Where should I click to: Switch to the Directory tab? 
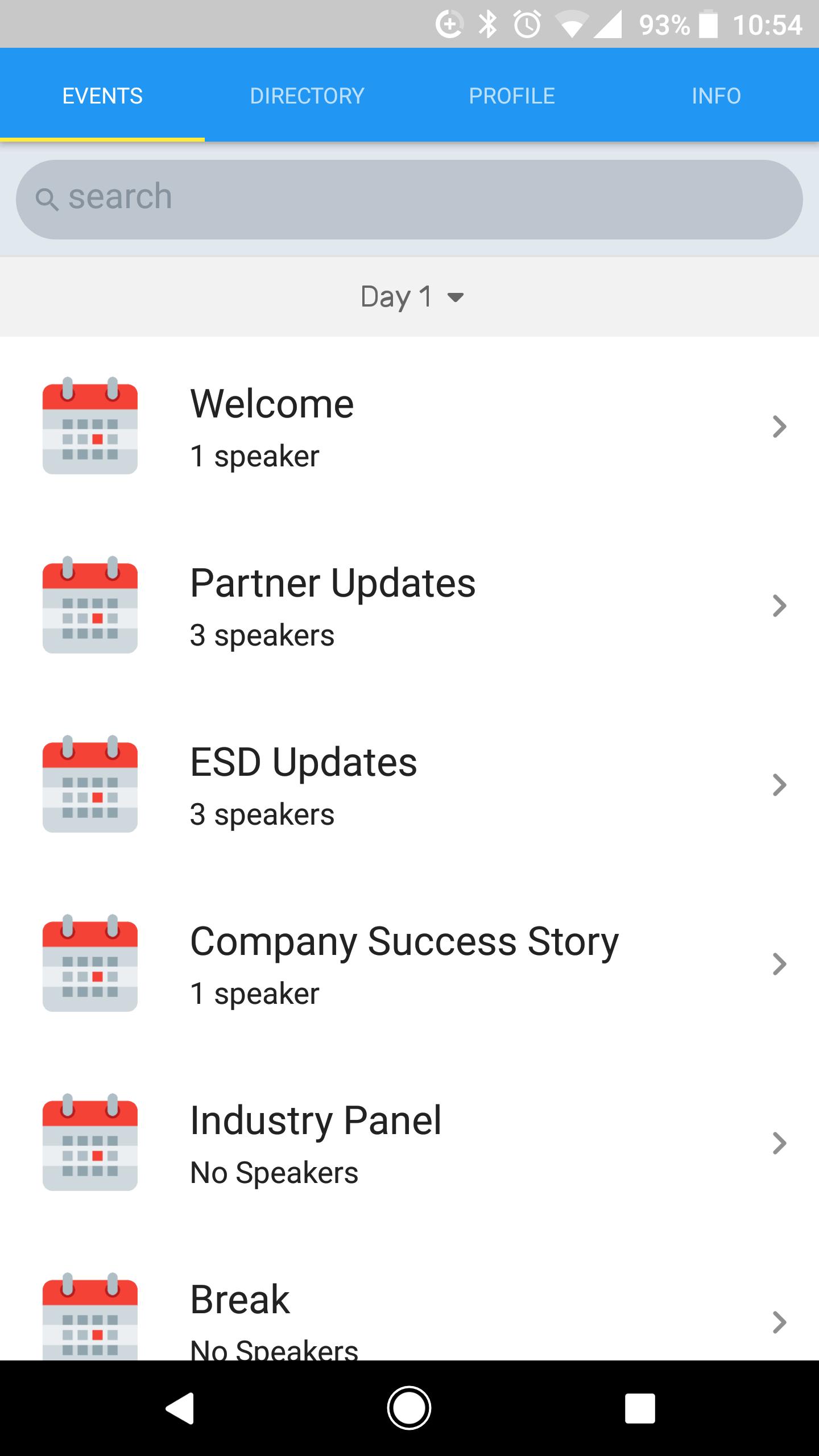click(307, 96)
